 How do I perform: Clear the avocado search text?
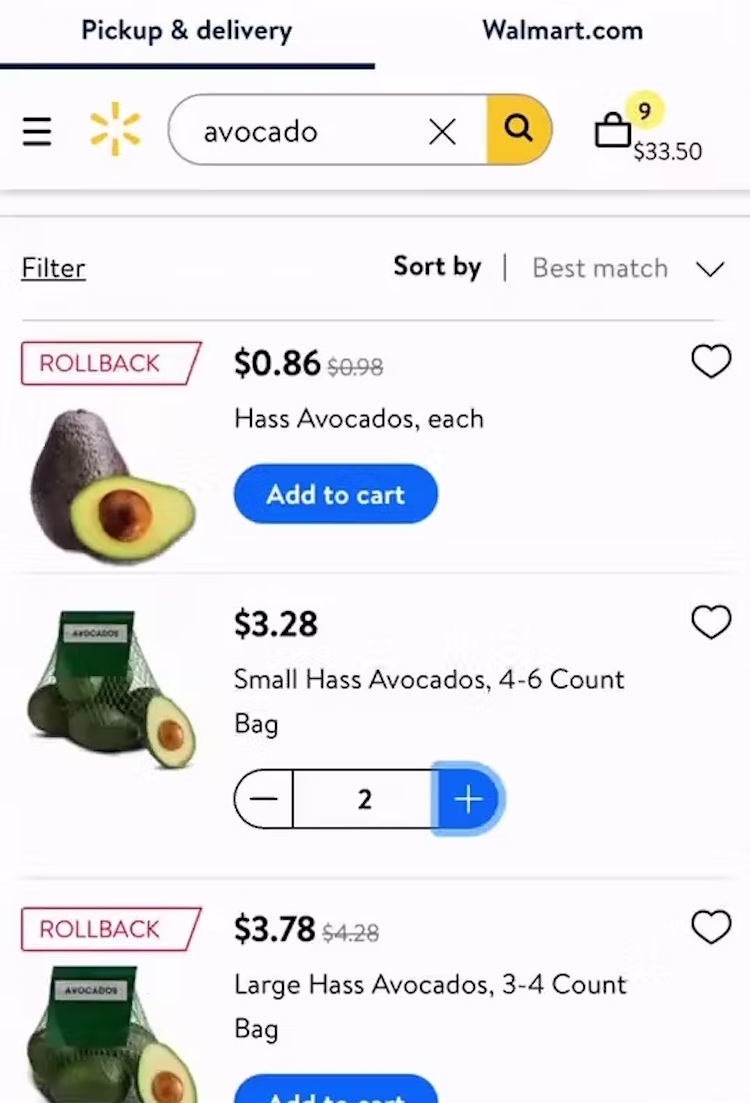coord(442,131)
